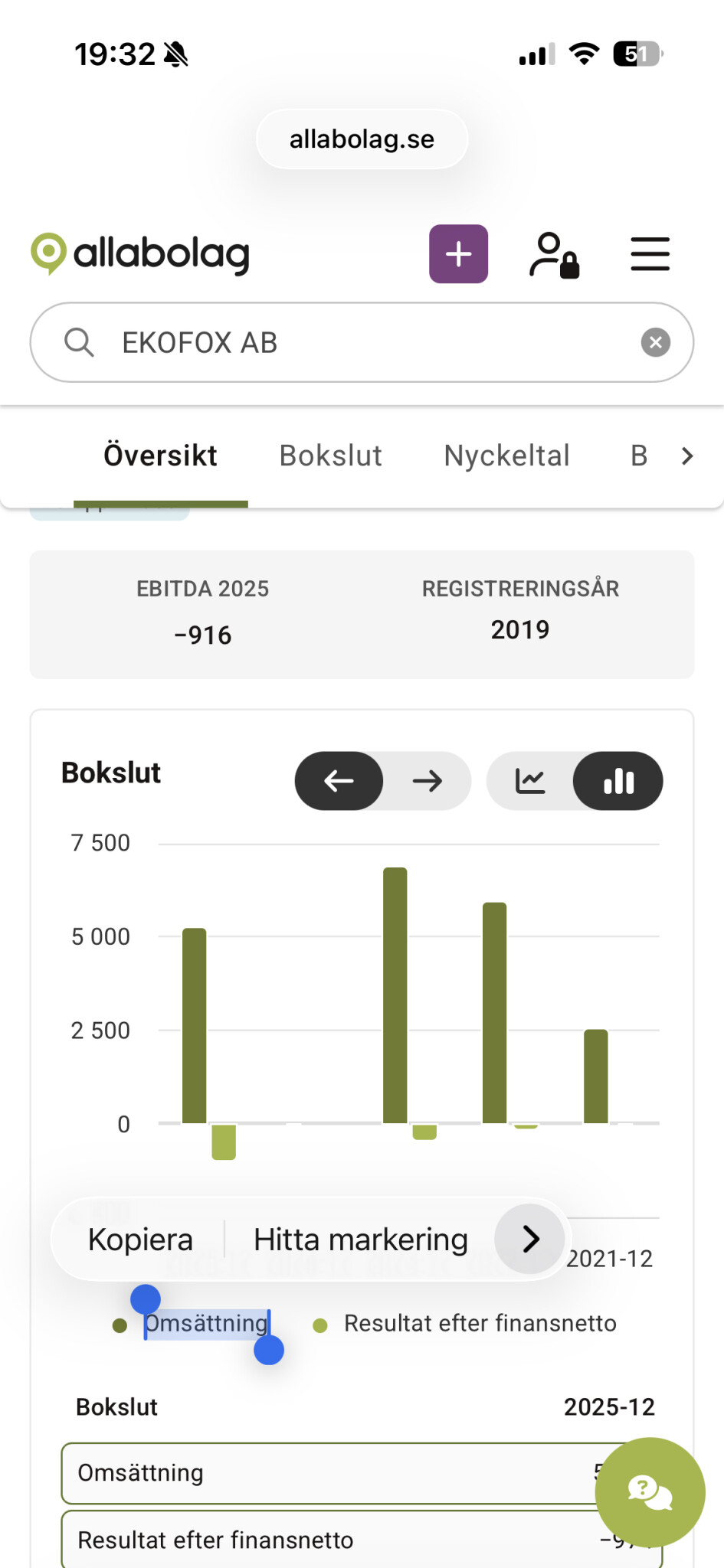Switch to the Nyckeltal tab
Image resolution: width=724 pixels, height=1568 pixels.
click(506, 456)
